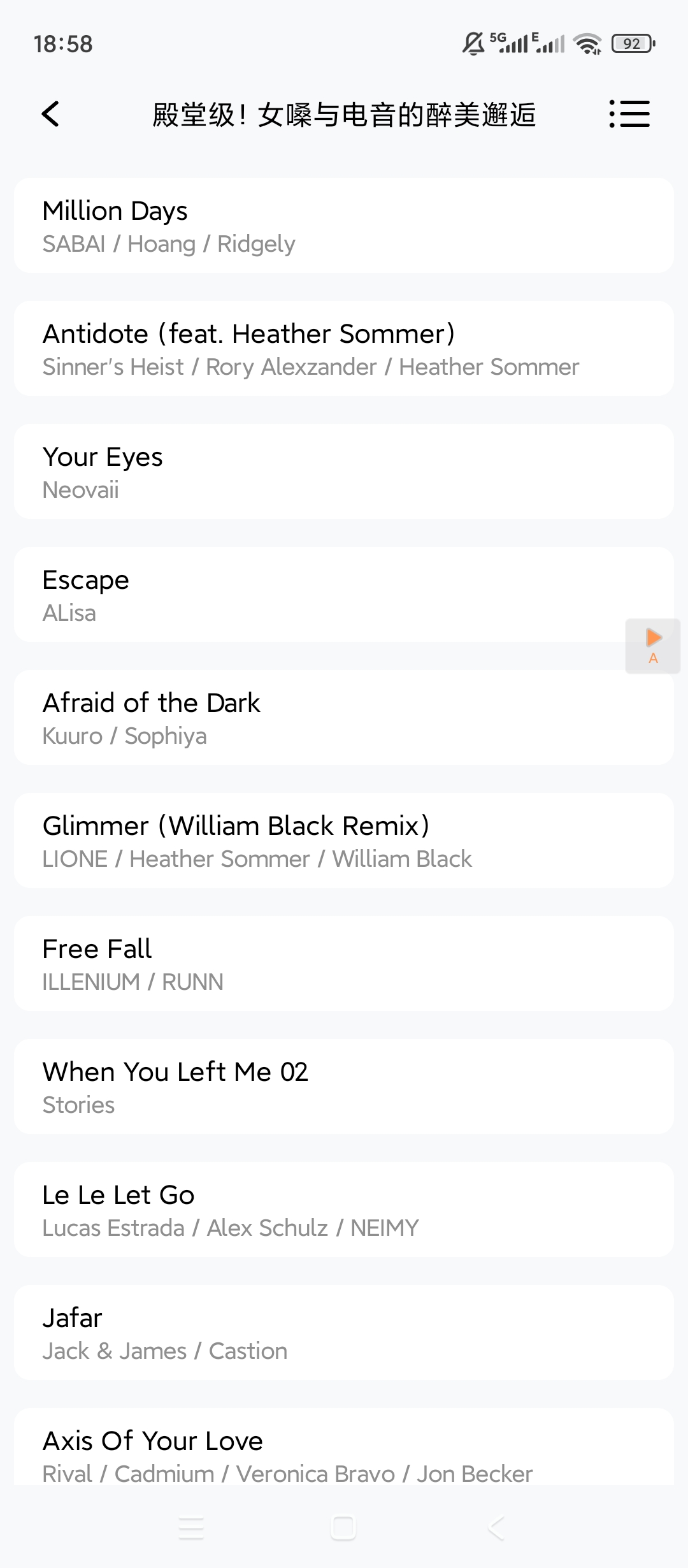The image size is (688, 1568).
Task: Open Your Eyes by Neovaii
Action: [x=344, y=472]
